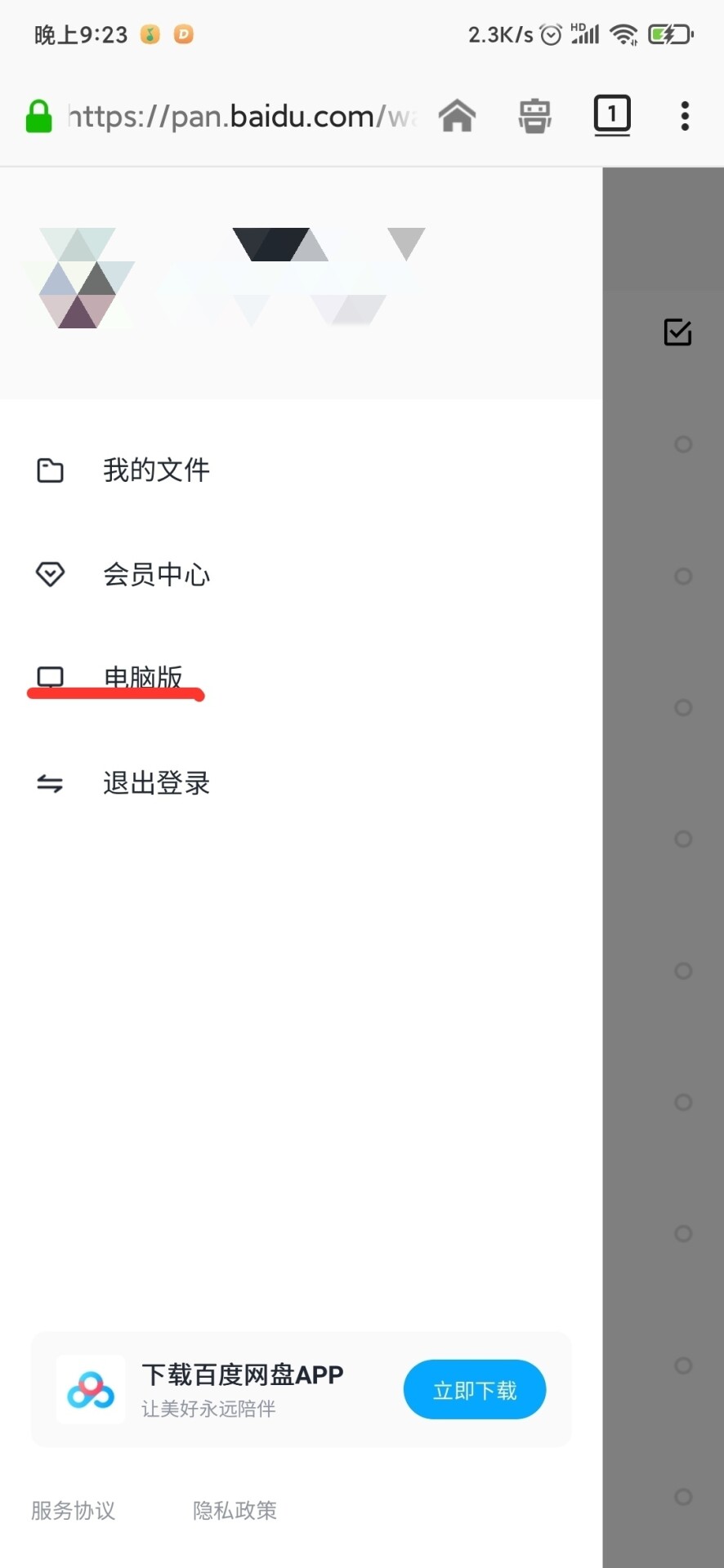This screenshot has height=1568, width=724.
Task: Tap the multi-select checkbox icon
Action: 677,332
